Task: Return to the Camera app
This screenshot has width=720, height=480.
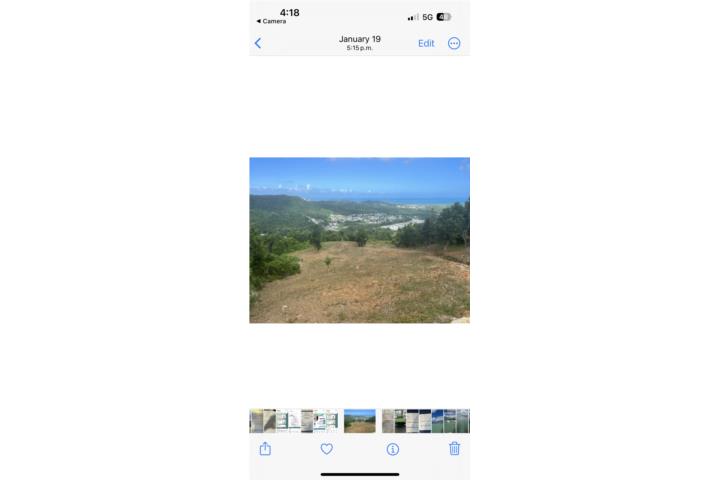Action: (x=271, y=21)
